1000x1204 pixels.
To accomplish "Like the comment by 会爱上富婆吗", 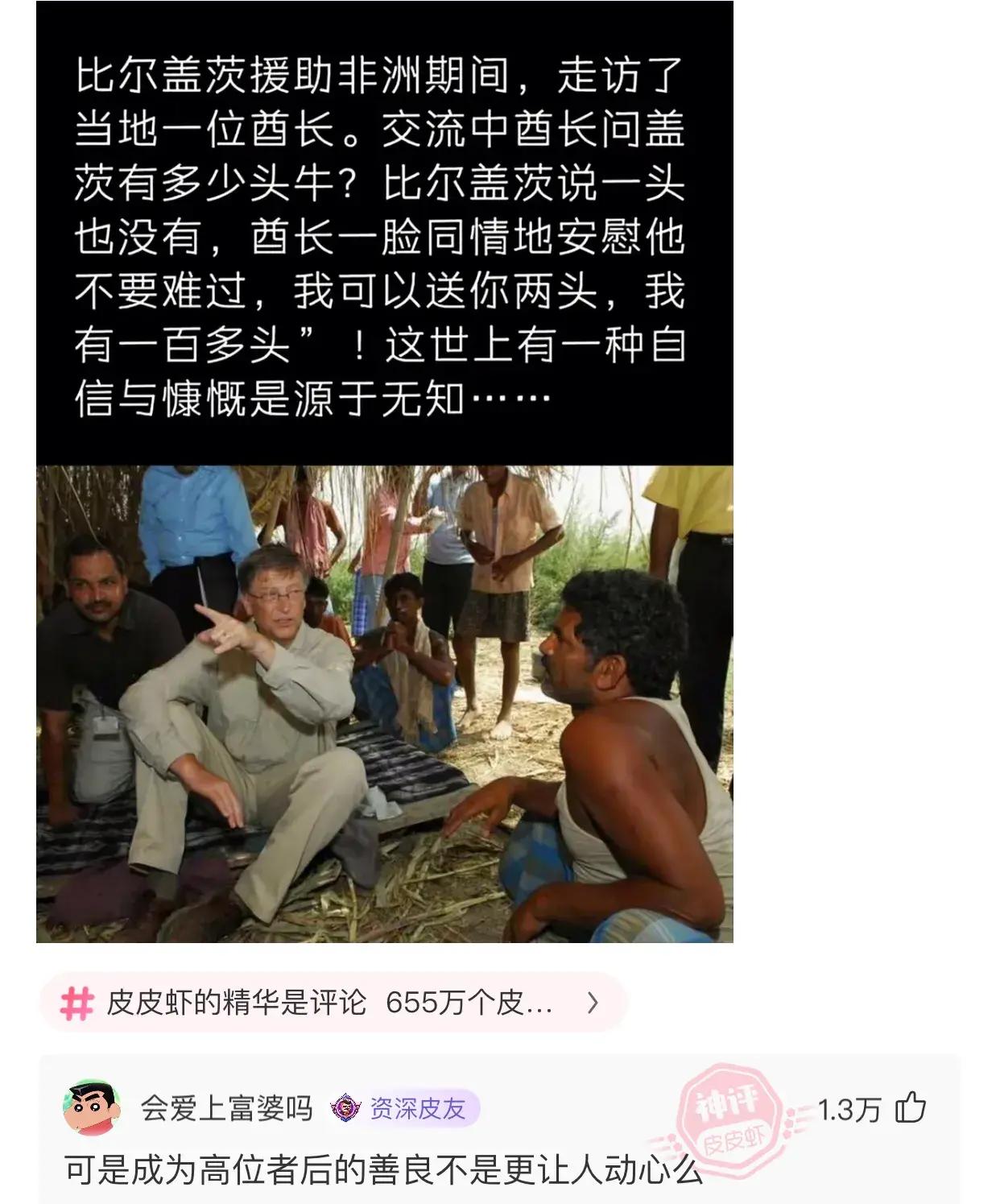I will (x=911, y=1109).
